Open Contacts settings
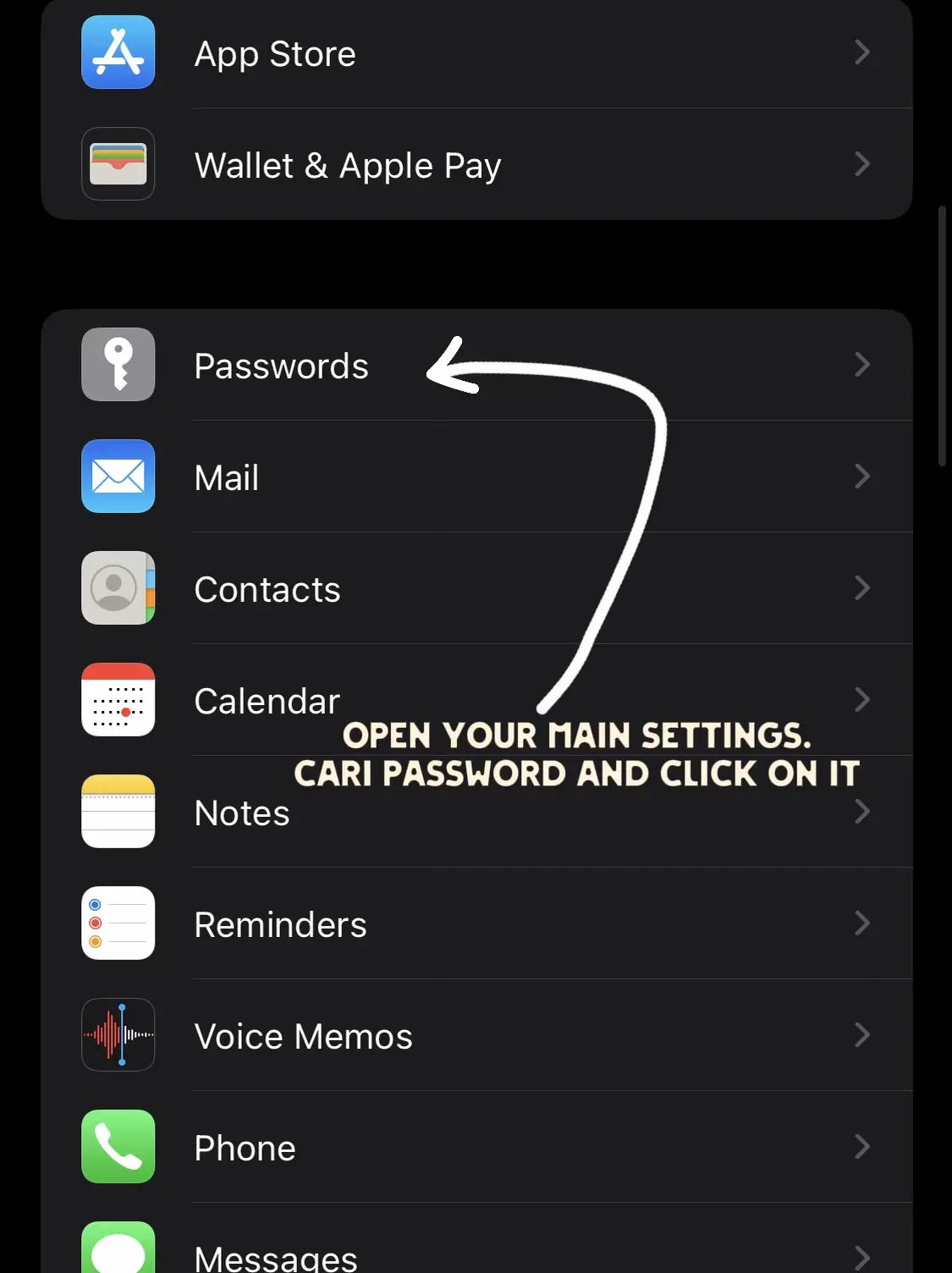The width and height of the screenshot is (952, 1273). pos(267,589)
